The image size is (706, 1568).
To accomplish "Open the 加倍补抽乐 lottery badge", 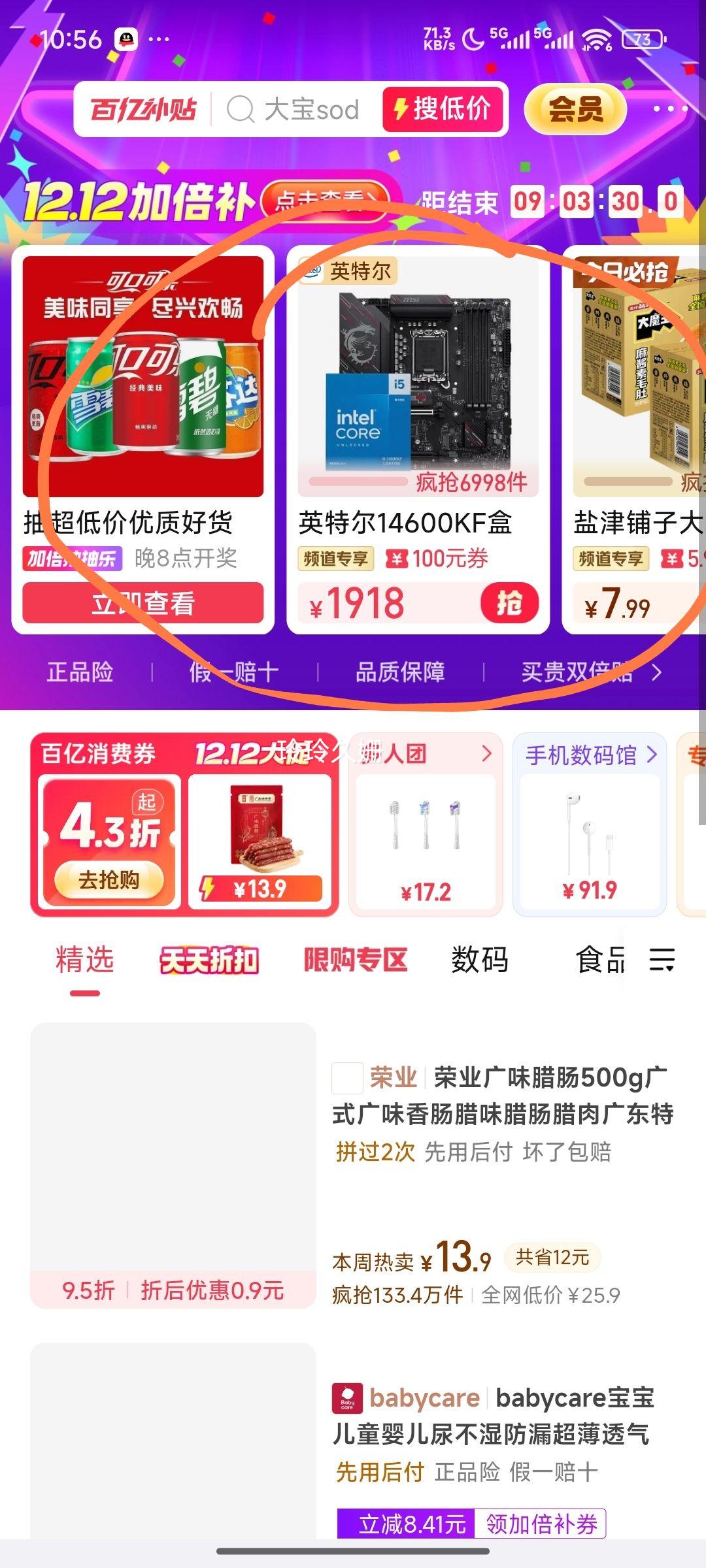I will click(73, 559).
